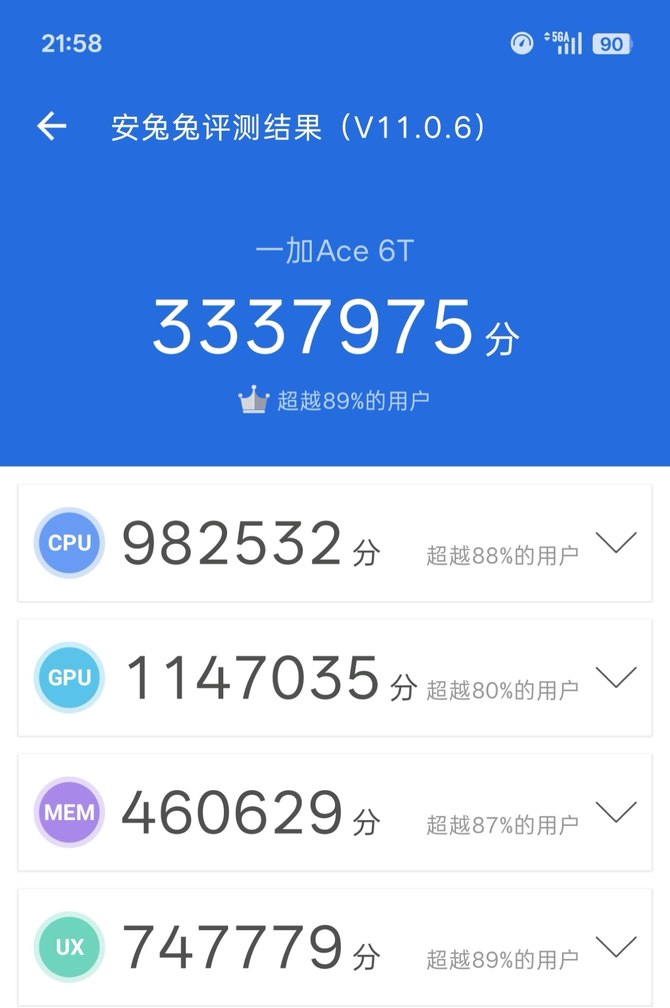Expand the UX score breakdown
The image size is (670, 1008).
(615, 945)
